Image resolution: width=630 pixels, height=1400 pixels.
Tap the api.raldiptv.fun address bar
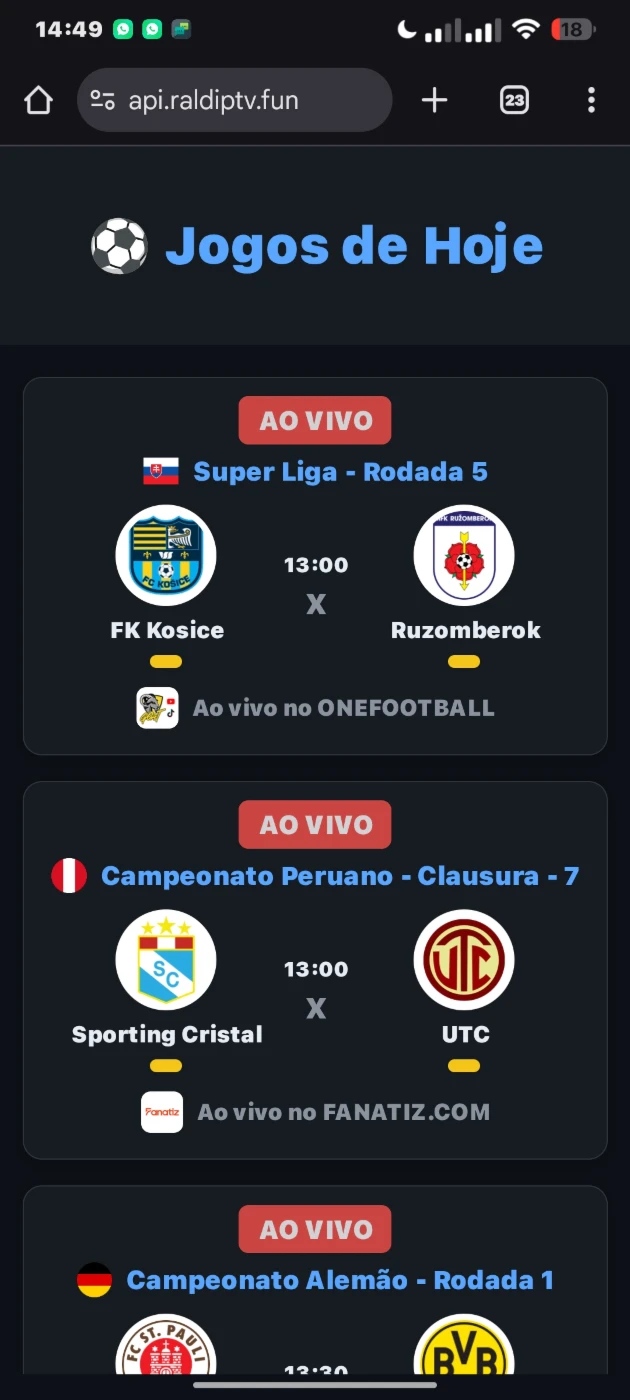coord(234,100)
